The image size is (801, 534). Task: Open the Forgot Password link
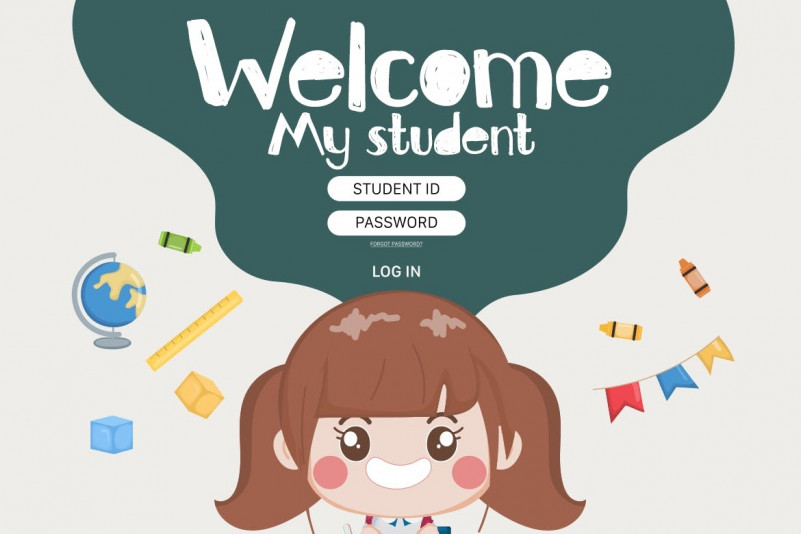point(396,244)
